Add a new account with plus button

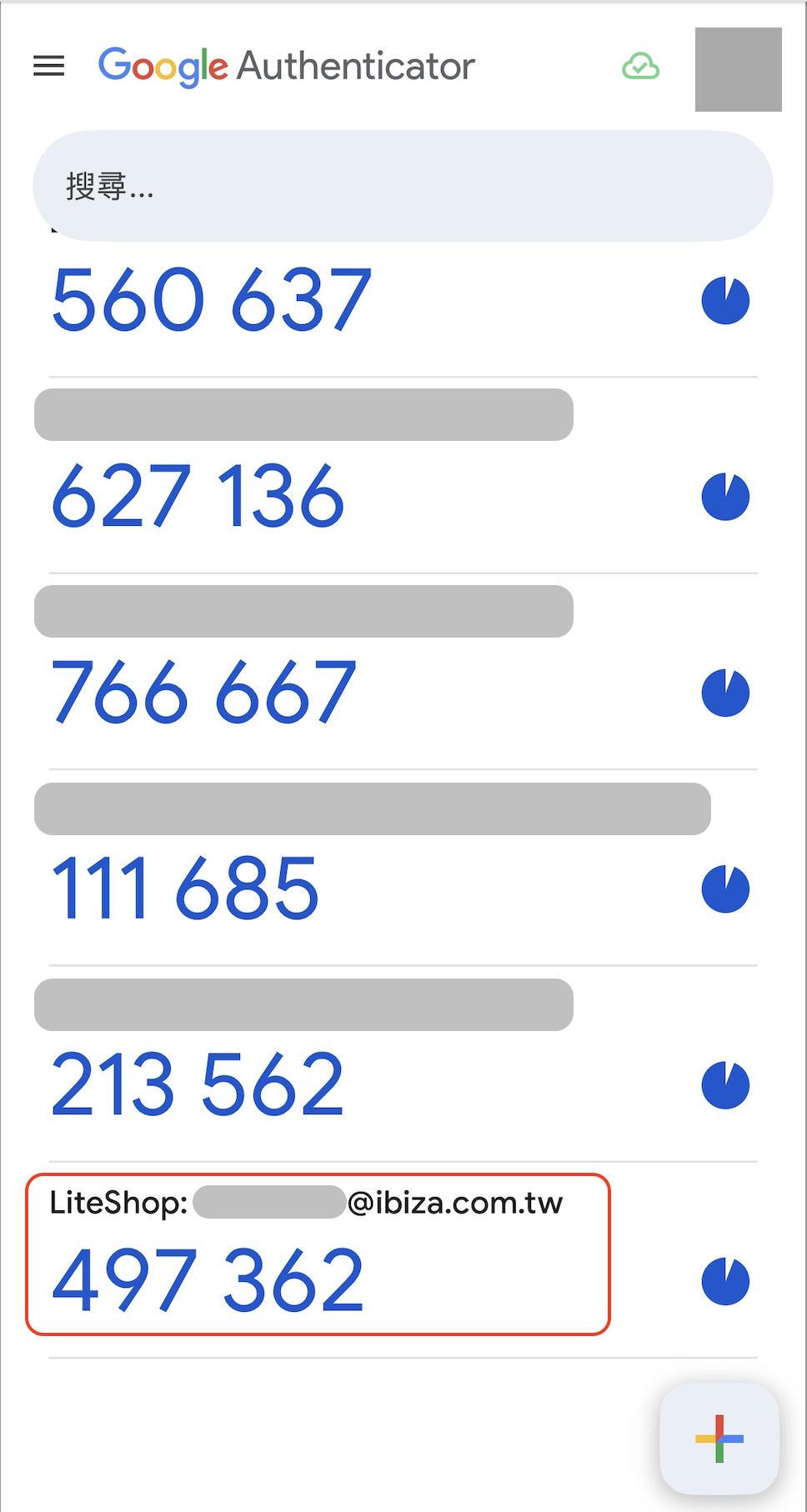pyautogui.click(x=719, y=1438)
